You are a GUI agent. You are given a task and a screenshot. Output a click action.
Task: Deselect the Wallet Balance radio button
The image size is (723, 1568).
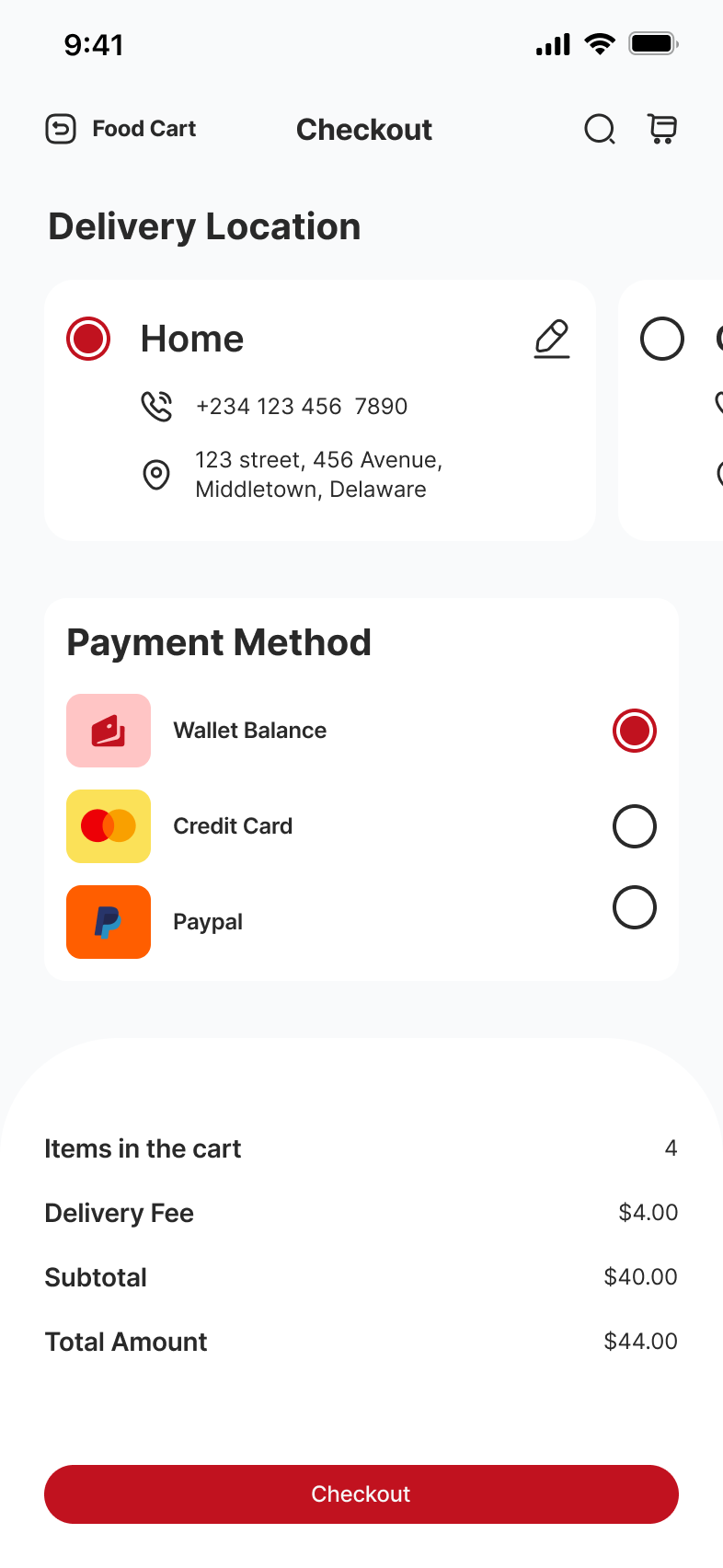(634, 730)
